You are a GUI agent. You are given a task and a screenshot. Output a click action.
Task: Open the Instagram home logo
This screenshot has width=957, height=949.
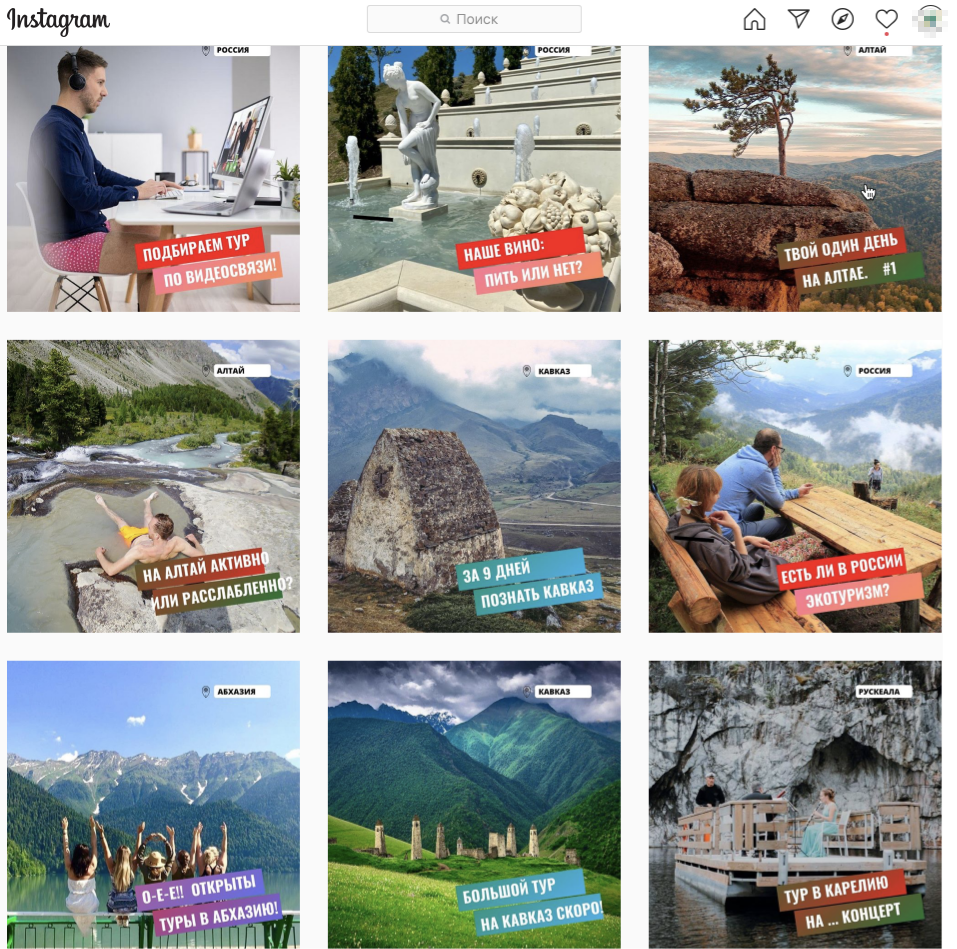point(58,21)
